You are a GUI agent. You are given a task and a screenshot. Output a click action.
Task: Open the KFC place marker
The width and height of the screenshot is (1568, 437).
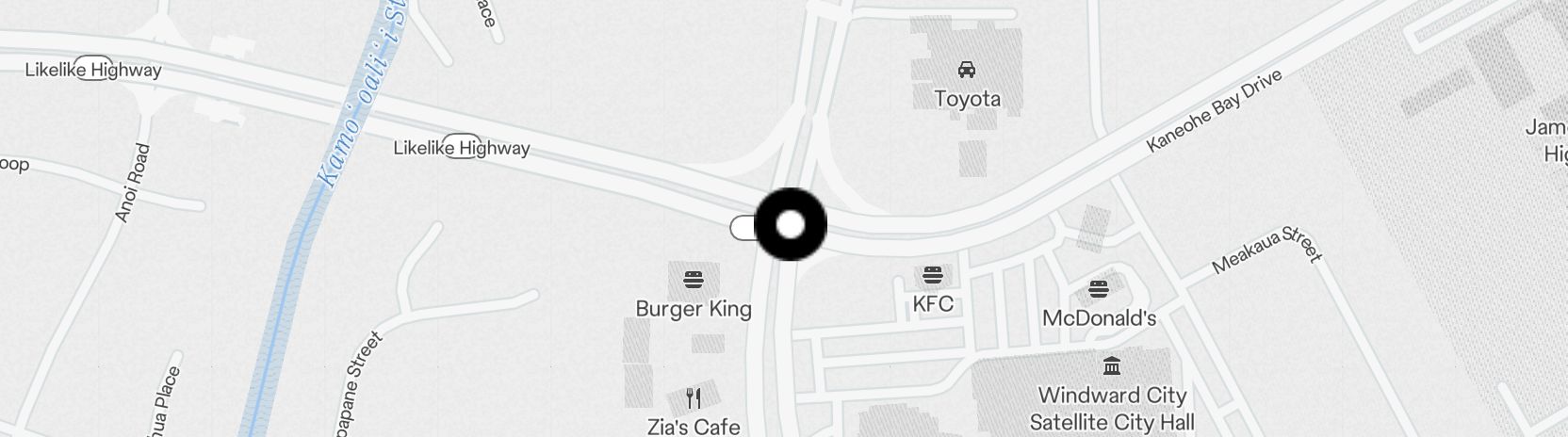(x=932, y=275)
